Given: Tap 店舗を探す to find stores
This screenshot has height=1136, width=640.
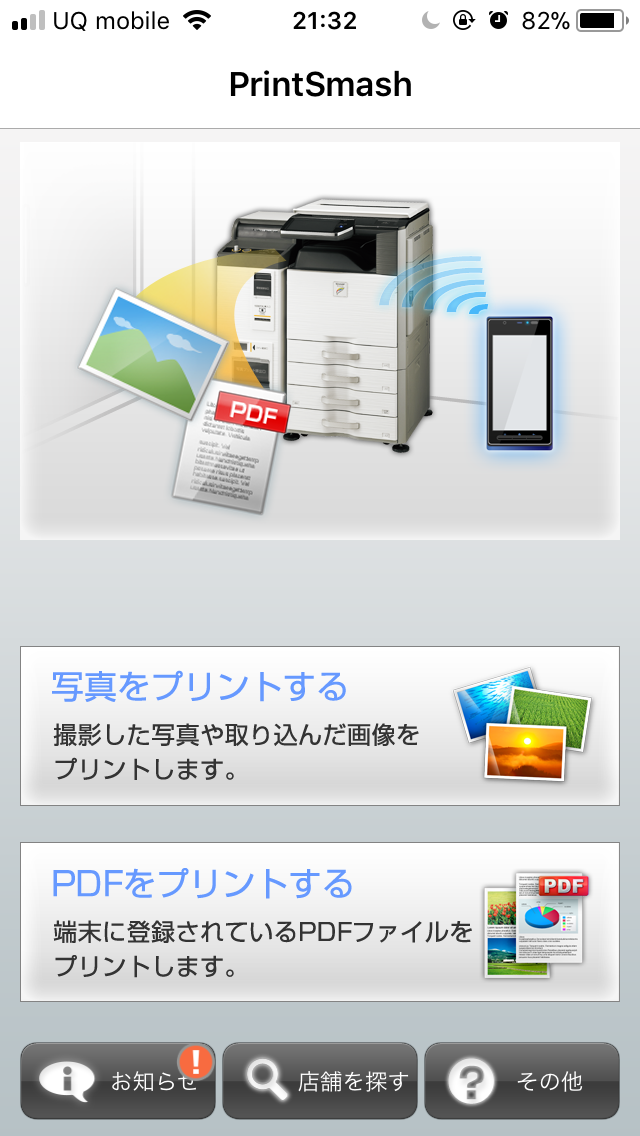Looking at the screenshot, I should (320, 1081).
